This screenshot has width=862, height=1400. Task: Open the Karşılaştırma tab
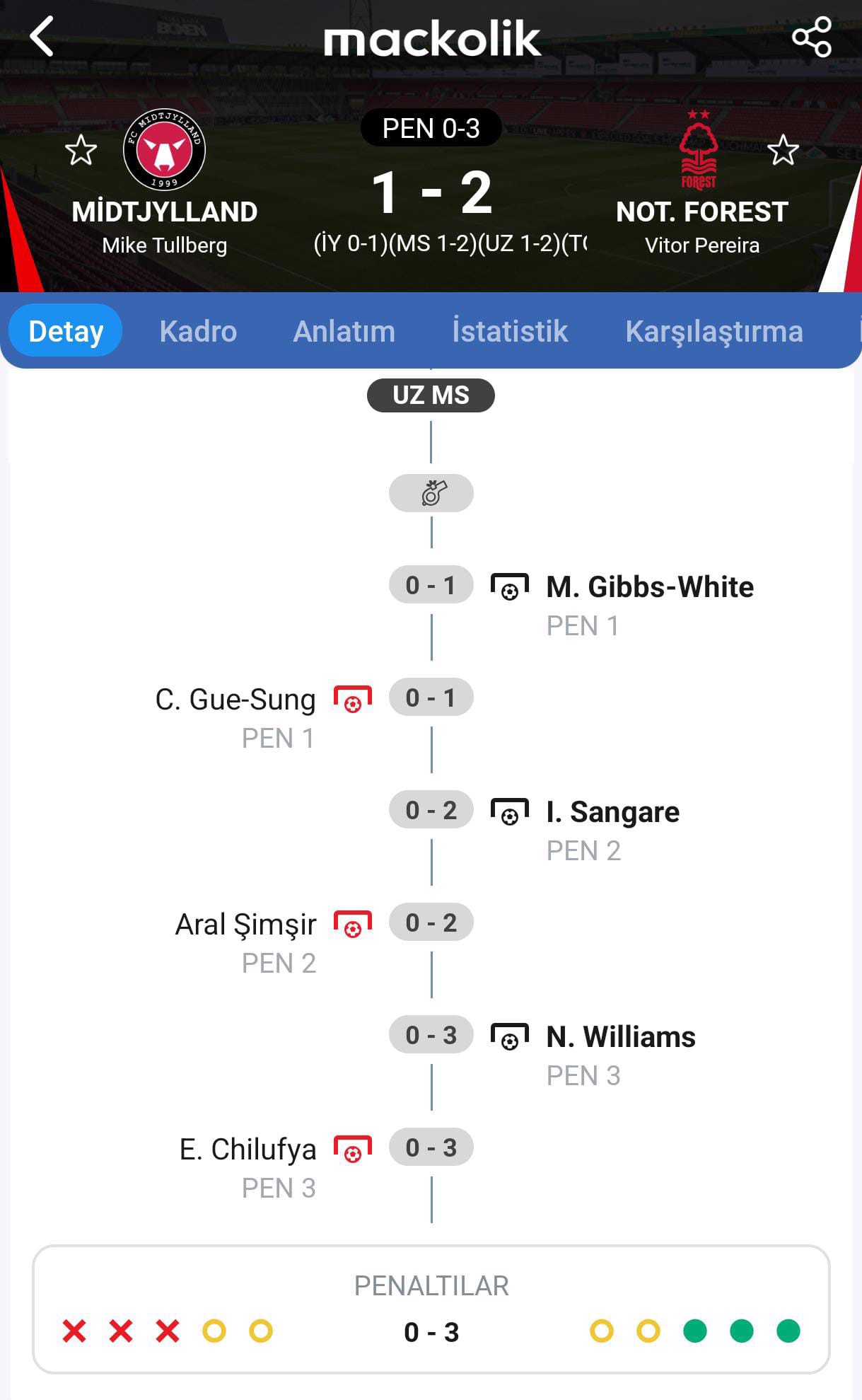(714, 331)
